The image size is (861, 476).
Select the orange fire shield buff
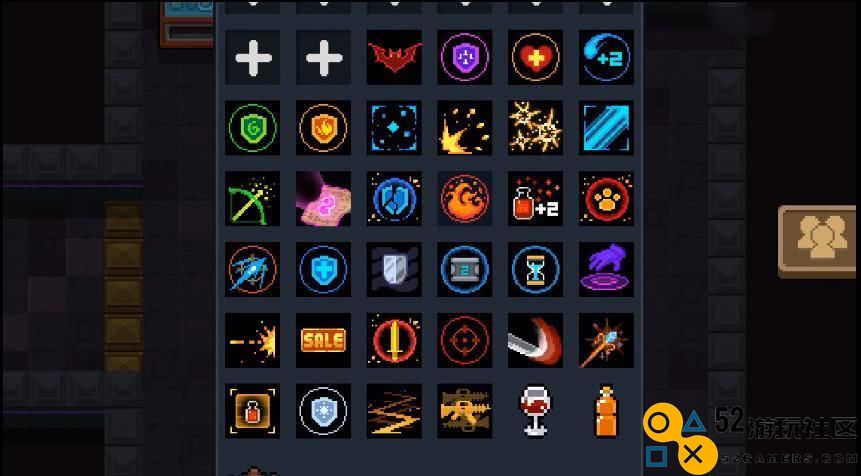[x=324, y=128]
